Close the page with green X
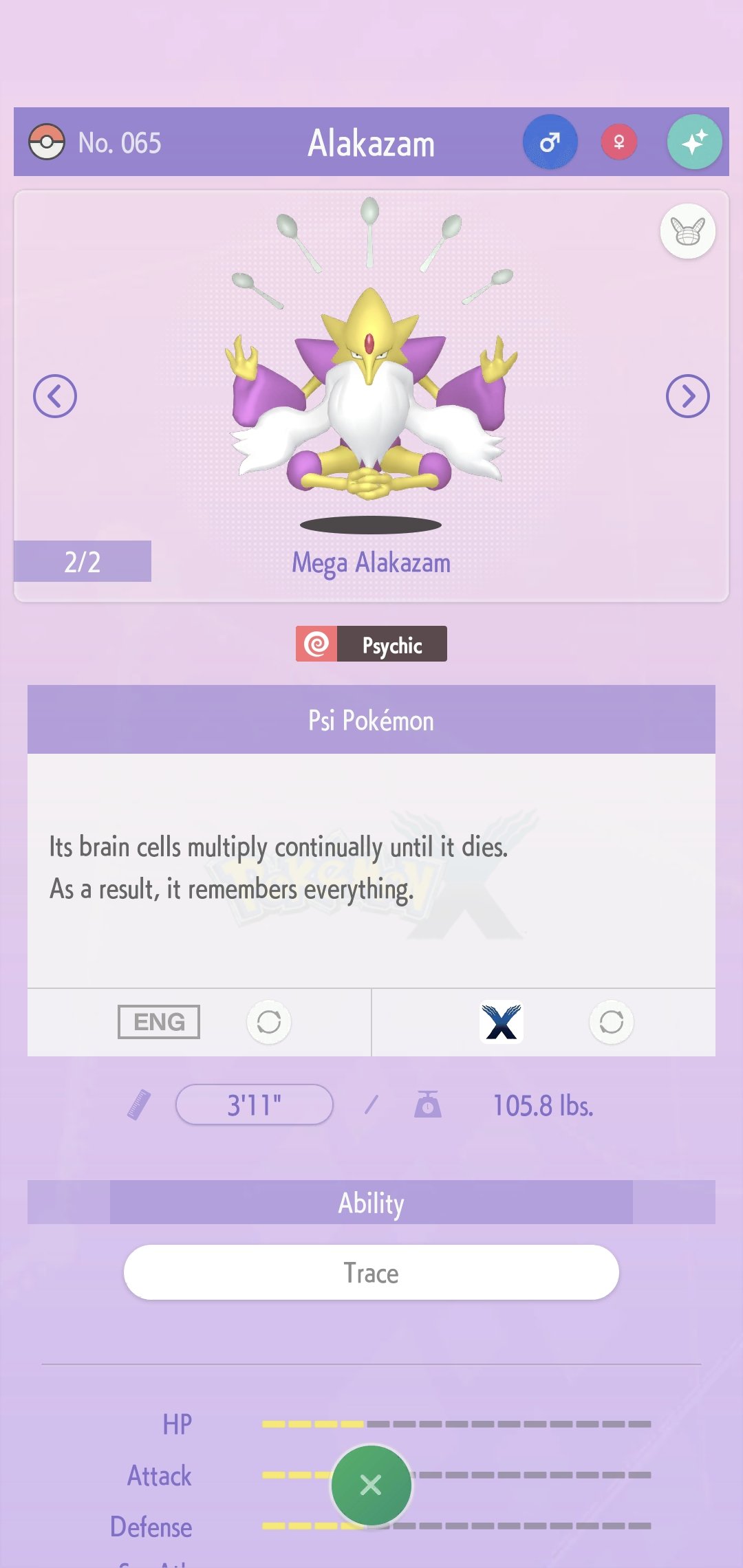This screenshot has width=743, height=1568. (x=371, y=1485)
